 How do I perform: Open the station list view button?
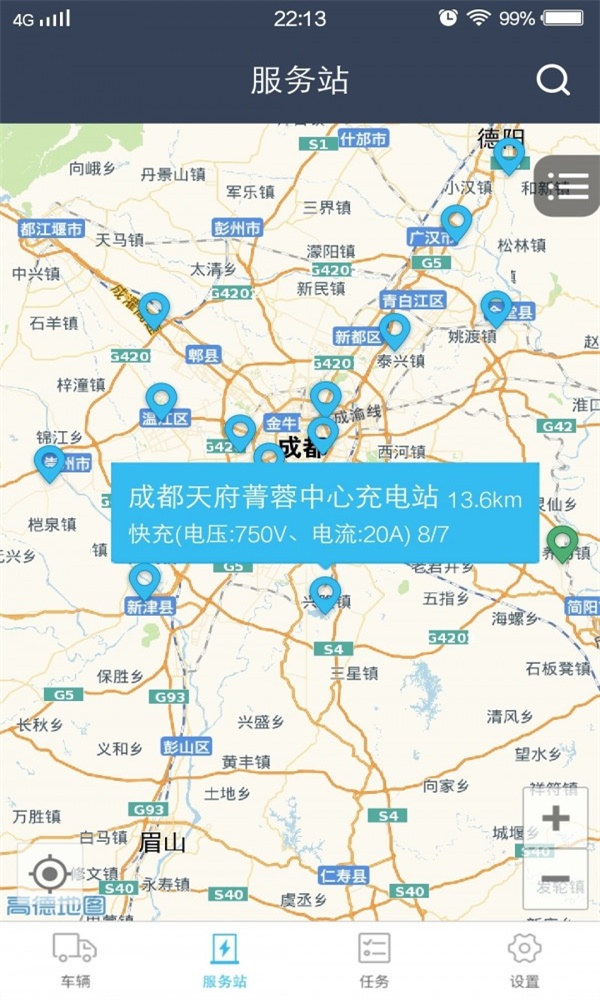click(568, 186)
